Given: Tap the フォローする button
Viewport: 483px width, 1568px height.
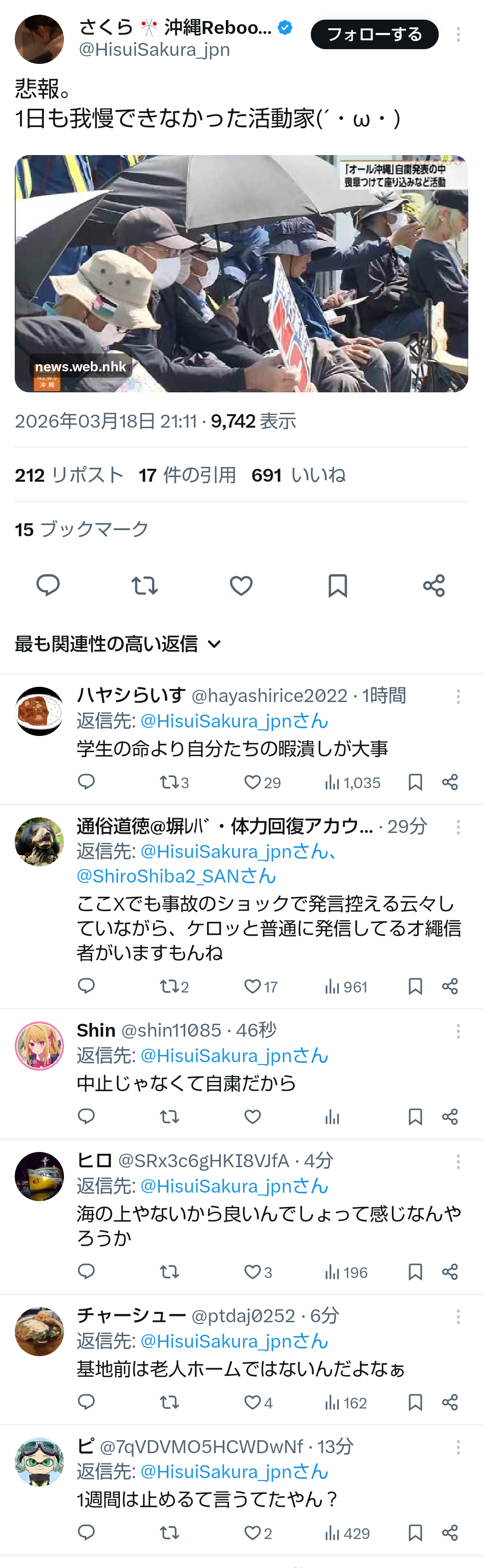Looking at the screenshot, I should pos(374,35).
